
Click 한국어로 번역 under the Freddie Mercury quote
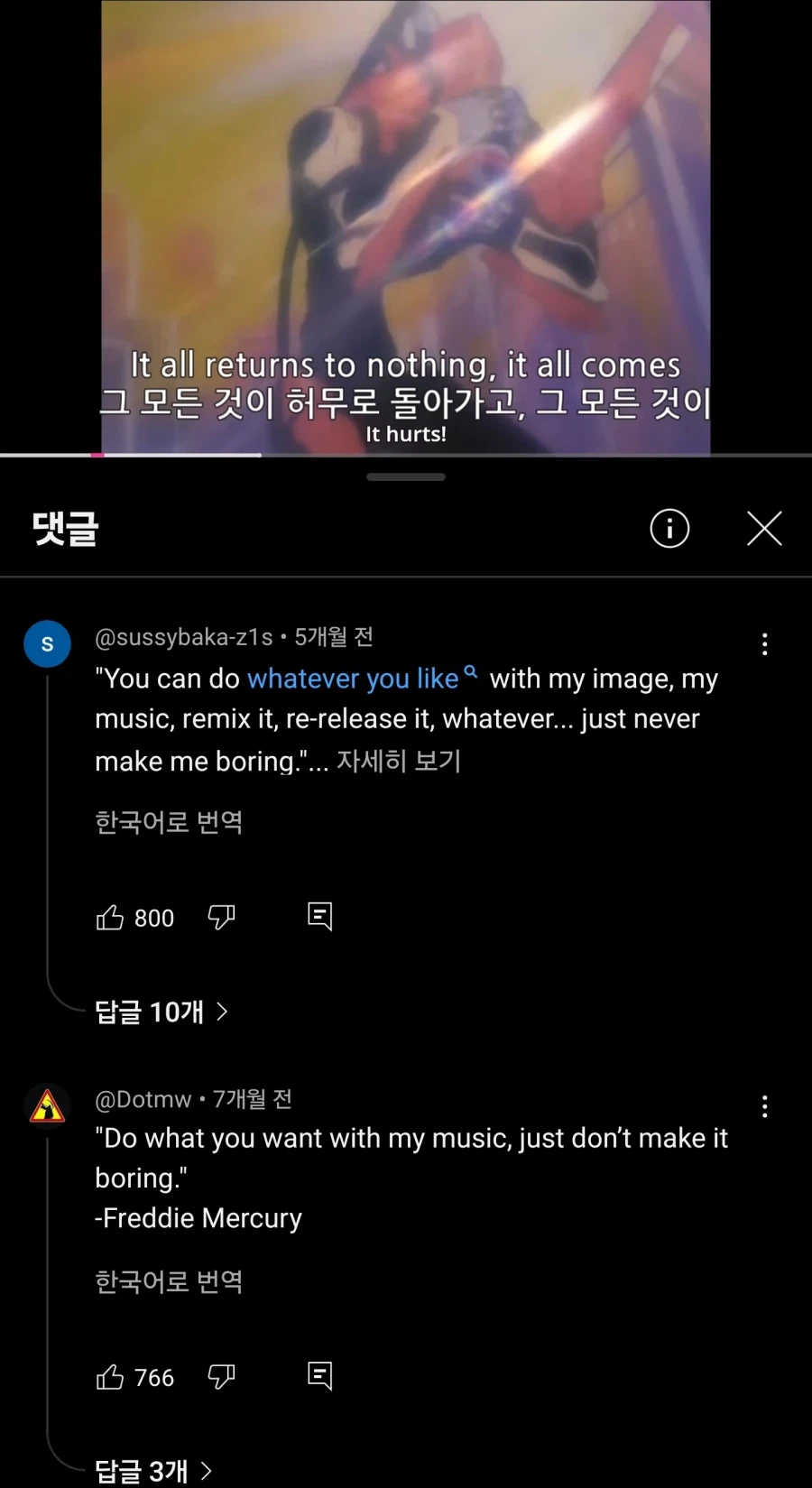tap(168, 1280)
